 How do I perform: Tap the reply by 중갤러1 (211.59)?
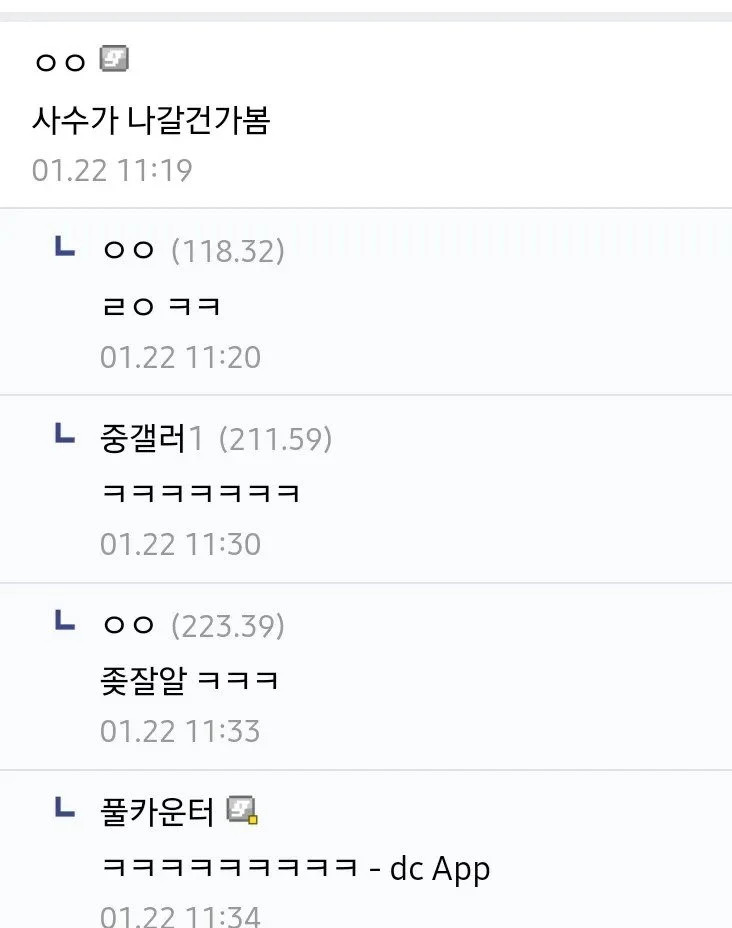pos(200,492)
